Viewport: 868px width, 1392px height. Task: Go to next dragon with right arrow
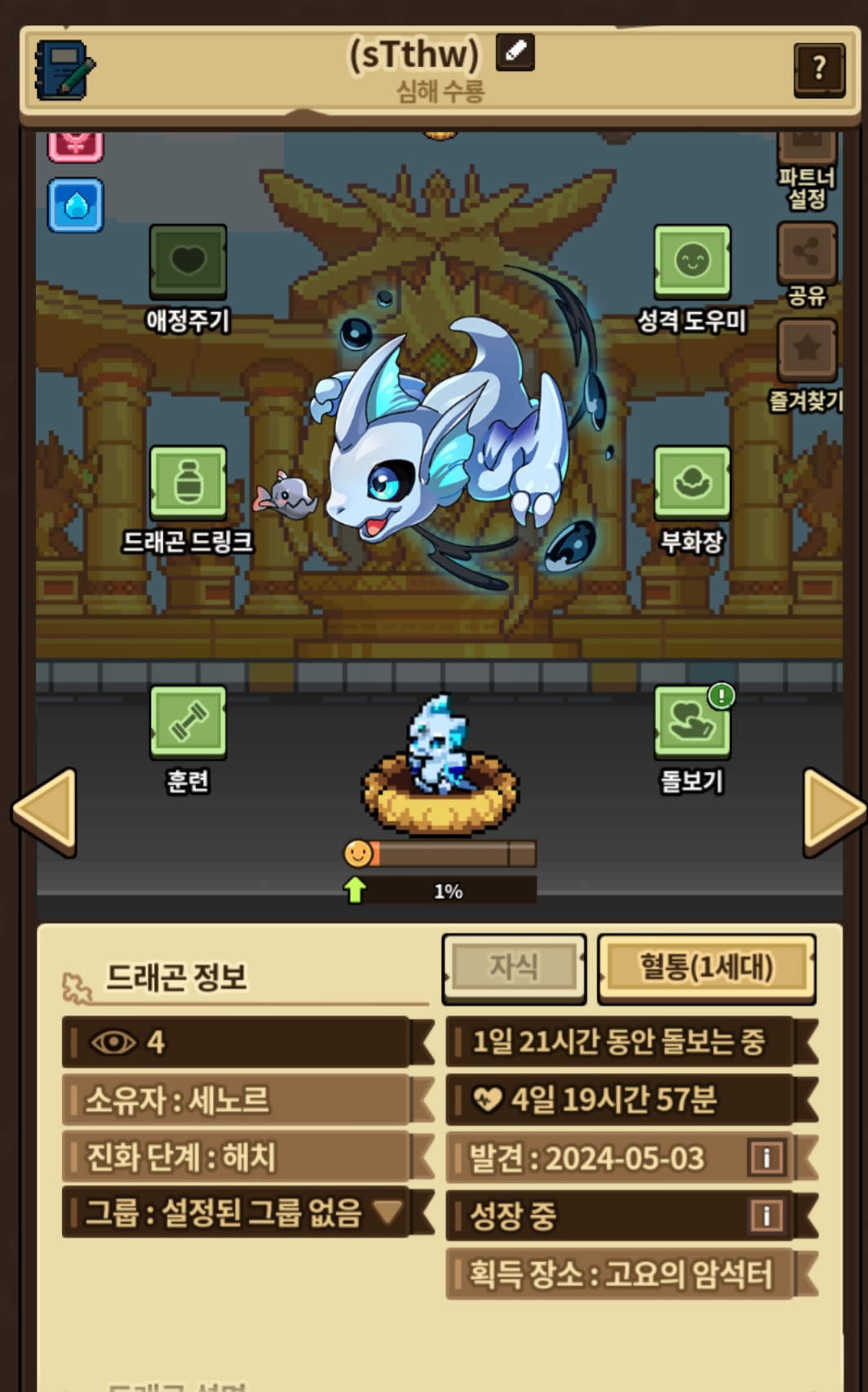(x=832, y=811)
